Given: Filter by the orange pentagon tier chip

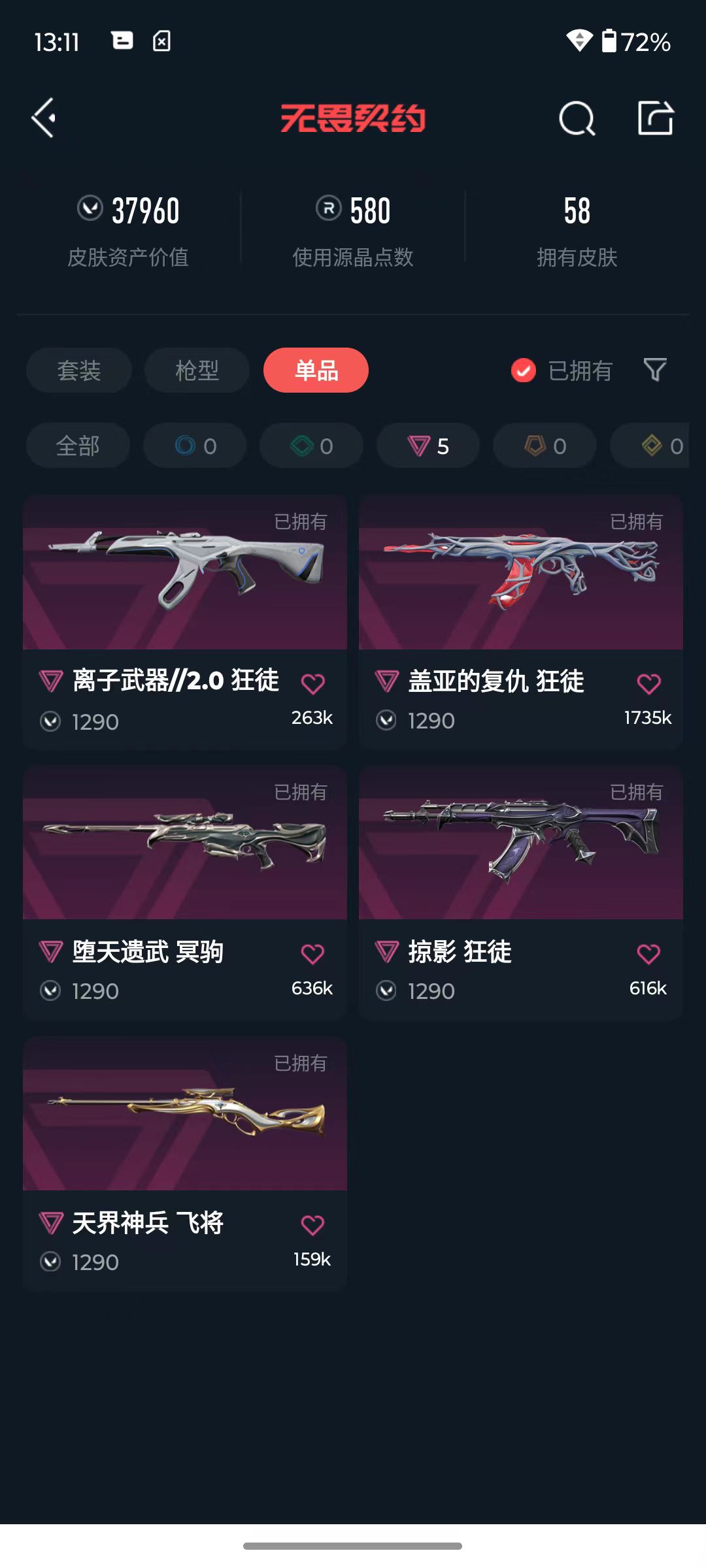Looking at the screenshot, I should pyautogui.click(x=545, y=446).
